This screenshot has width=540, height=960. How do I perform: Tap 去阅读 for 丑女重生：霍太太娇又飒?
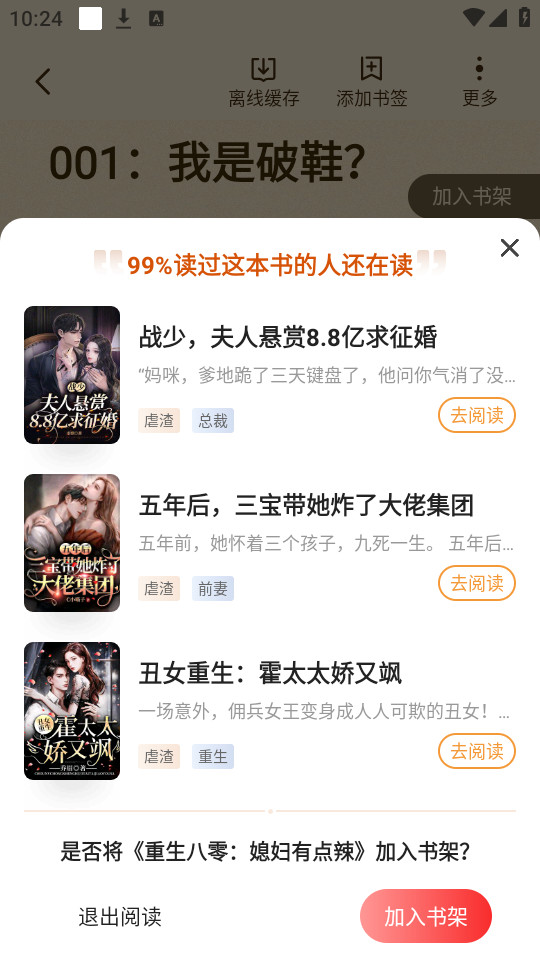pyautogui.click(x=477, y=751)
